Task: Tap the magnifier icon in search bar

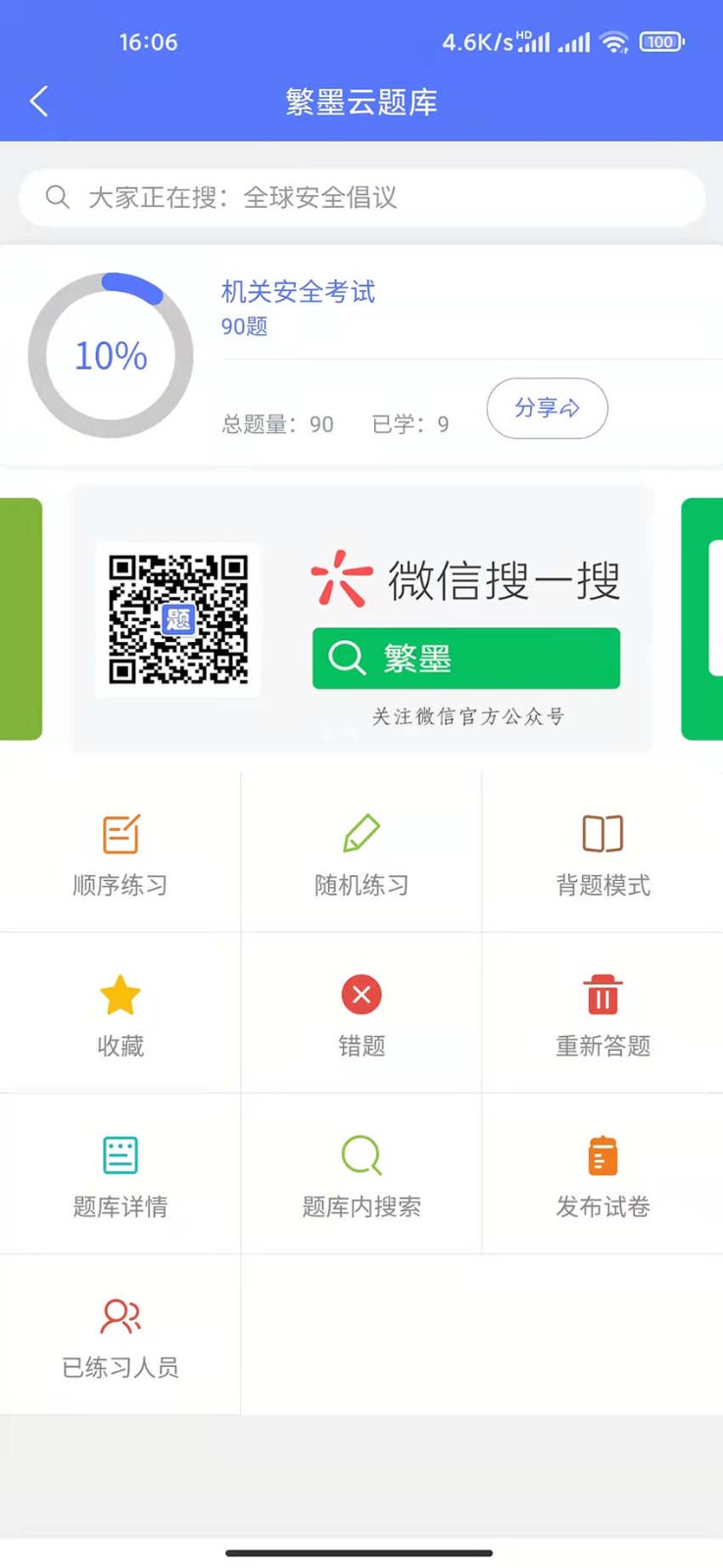Action: [x=57, y=197]
